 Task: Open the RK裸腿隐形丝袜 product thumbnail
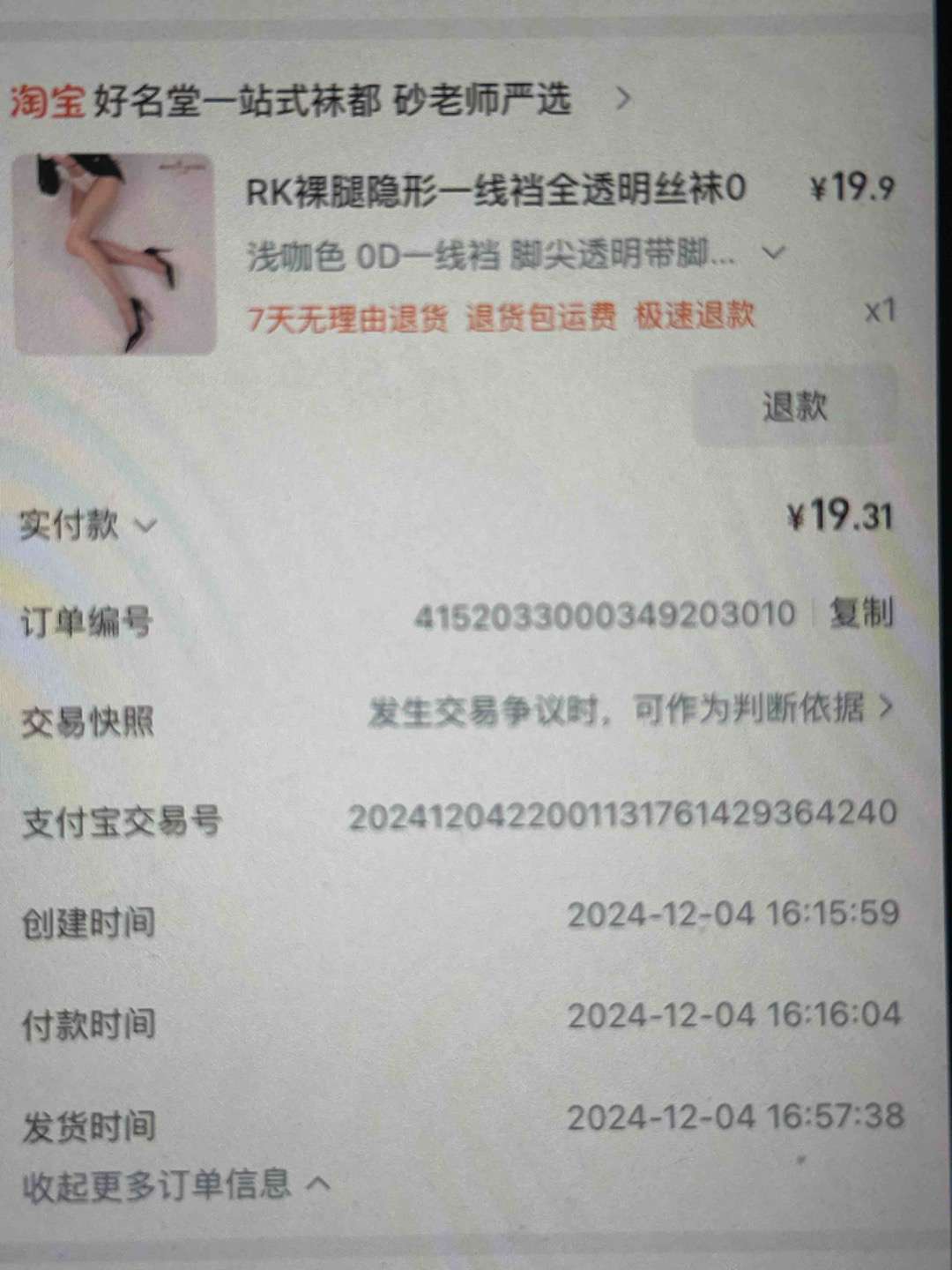[x=114, y=254]
